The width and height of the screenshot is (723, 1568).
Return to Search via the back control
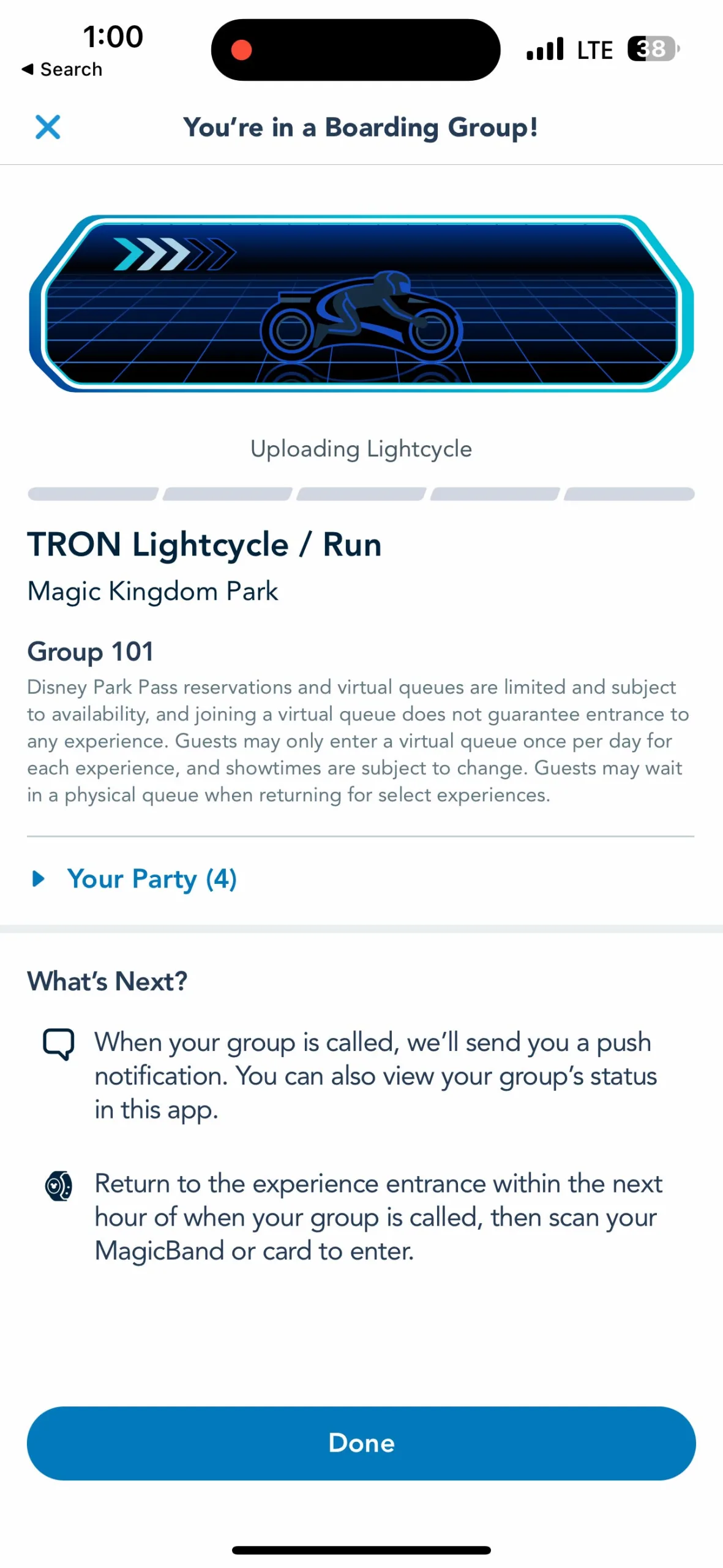click(x=61, y=69)
